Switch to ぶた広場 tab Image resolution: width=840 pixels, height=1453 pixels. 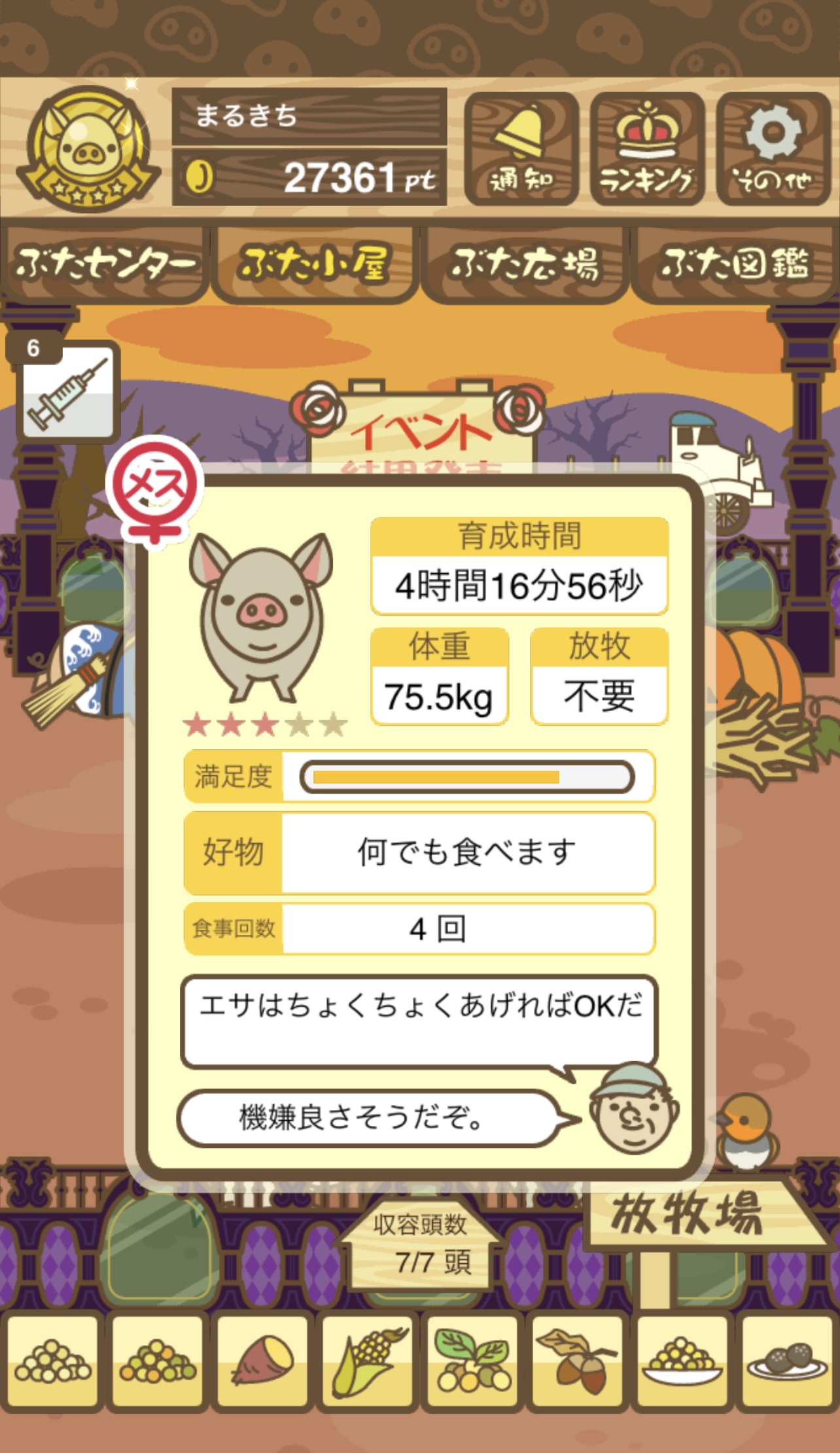525,264
